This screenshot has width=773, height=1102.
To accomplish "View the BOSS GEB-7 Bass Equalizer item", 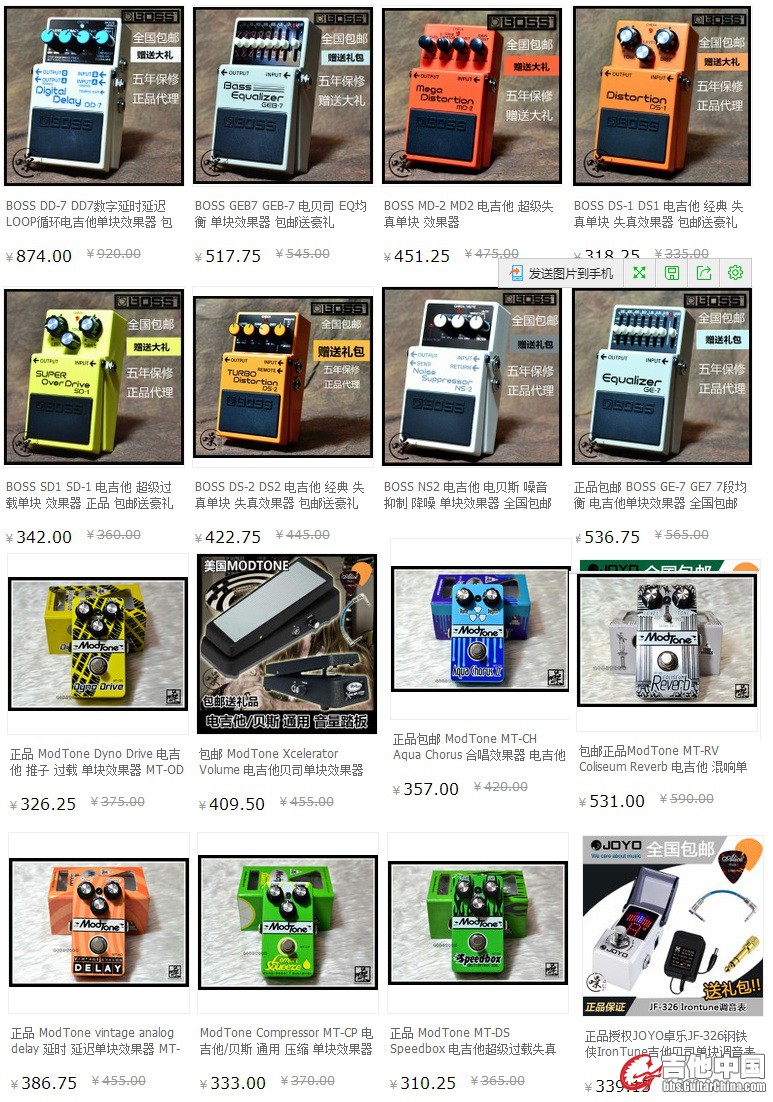I will click(283, 97).
